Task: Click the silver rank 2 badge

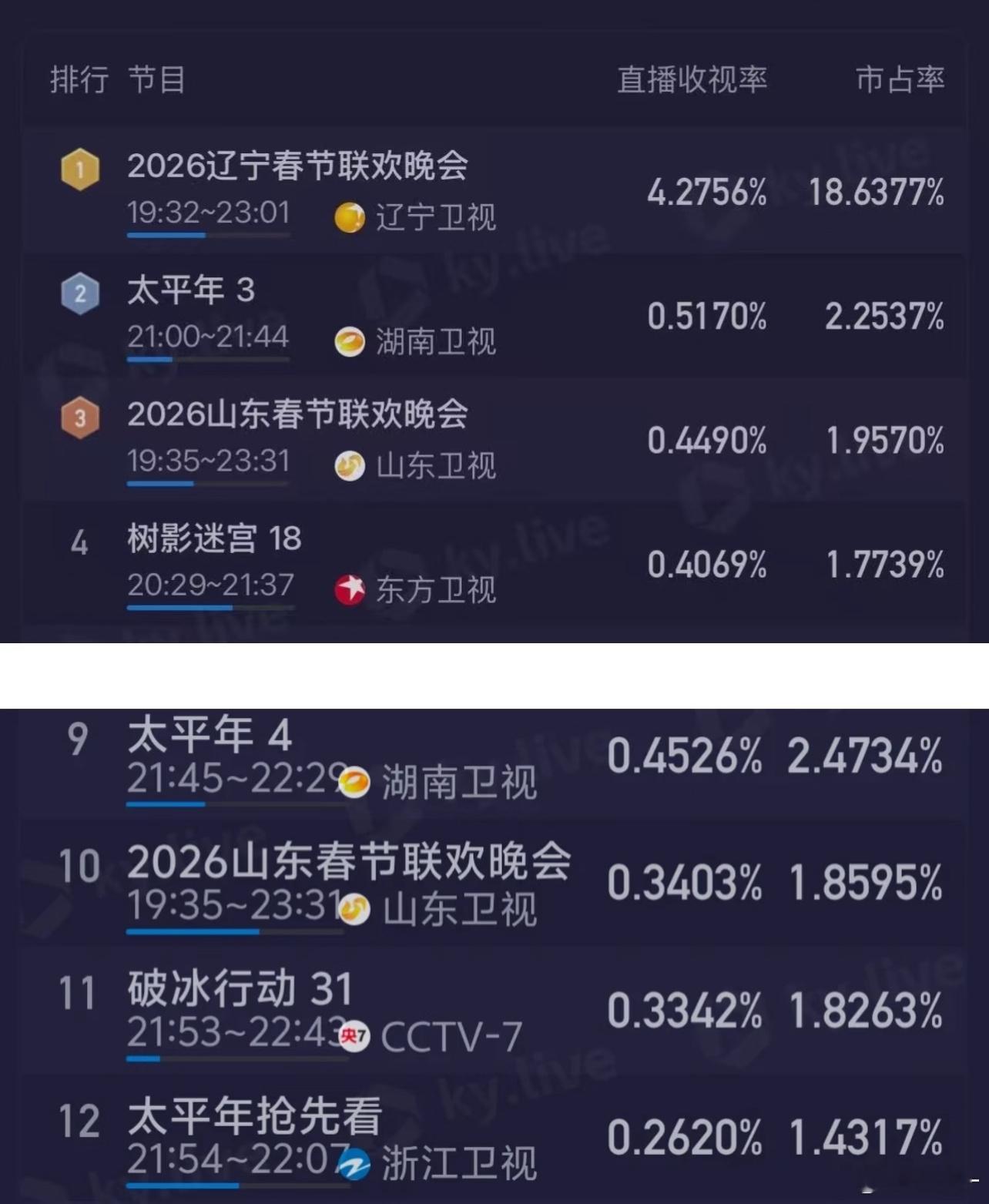Action: click(x=79, y=291)
